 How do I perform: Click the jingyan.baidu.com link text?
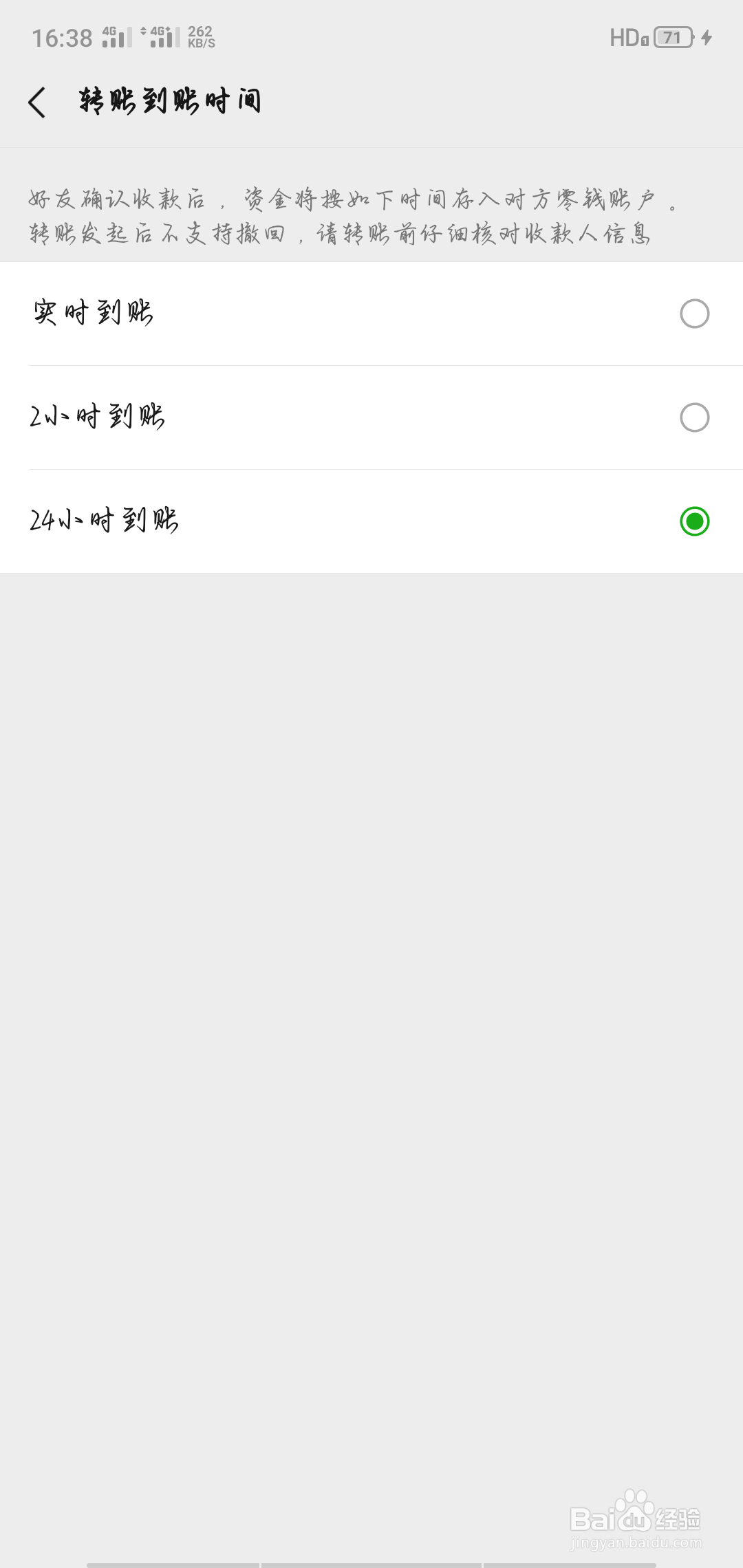pyautogui.click(x=633, y=1546)
